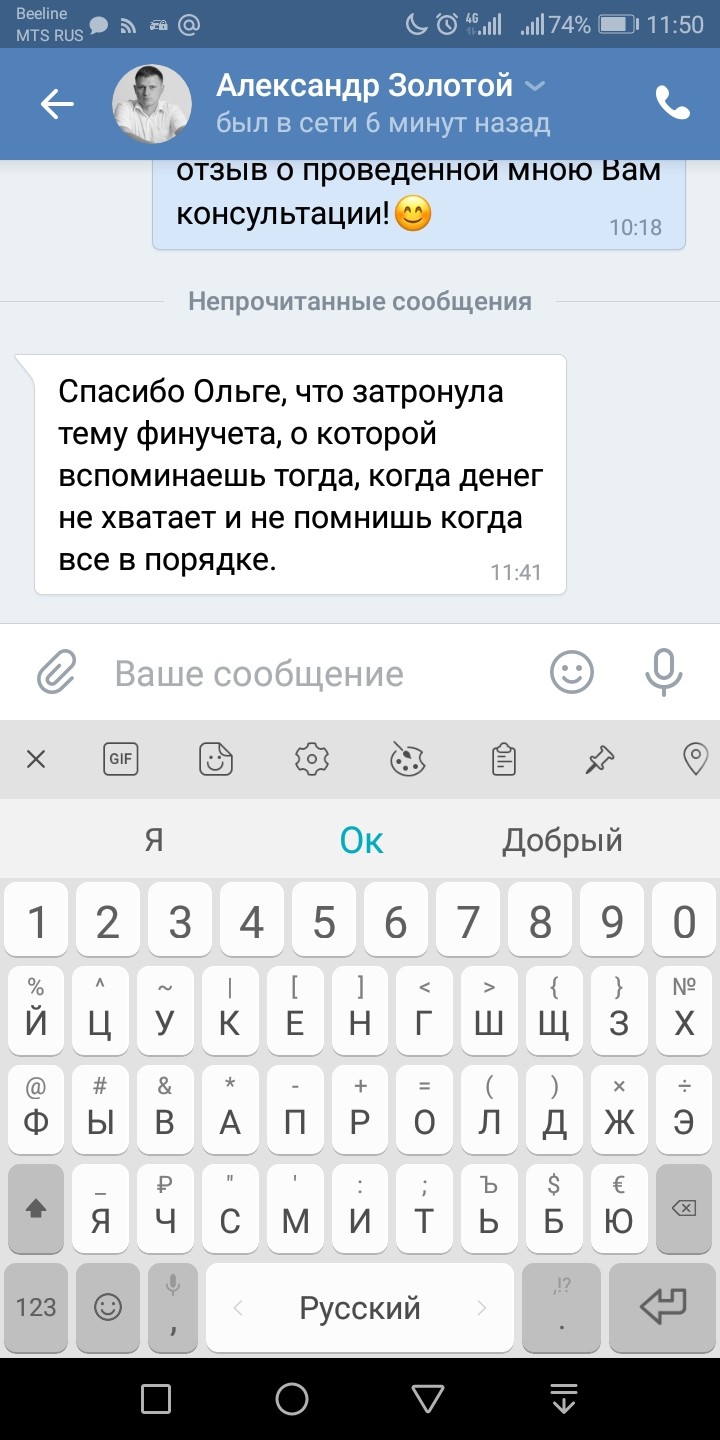The image size is (720, 1440).
Task: Open the emoji and sticker picker
Action: [572, 673]
